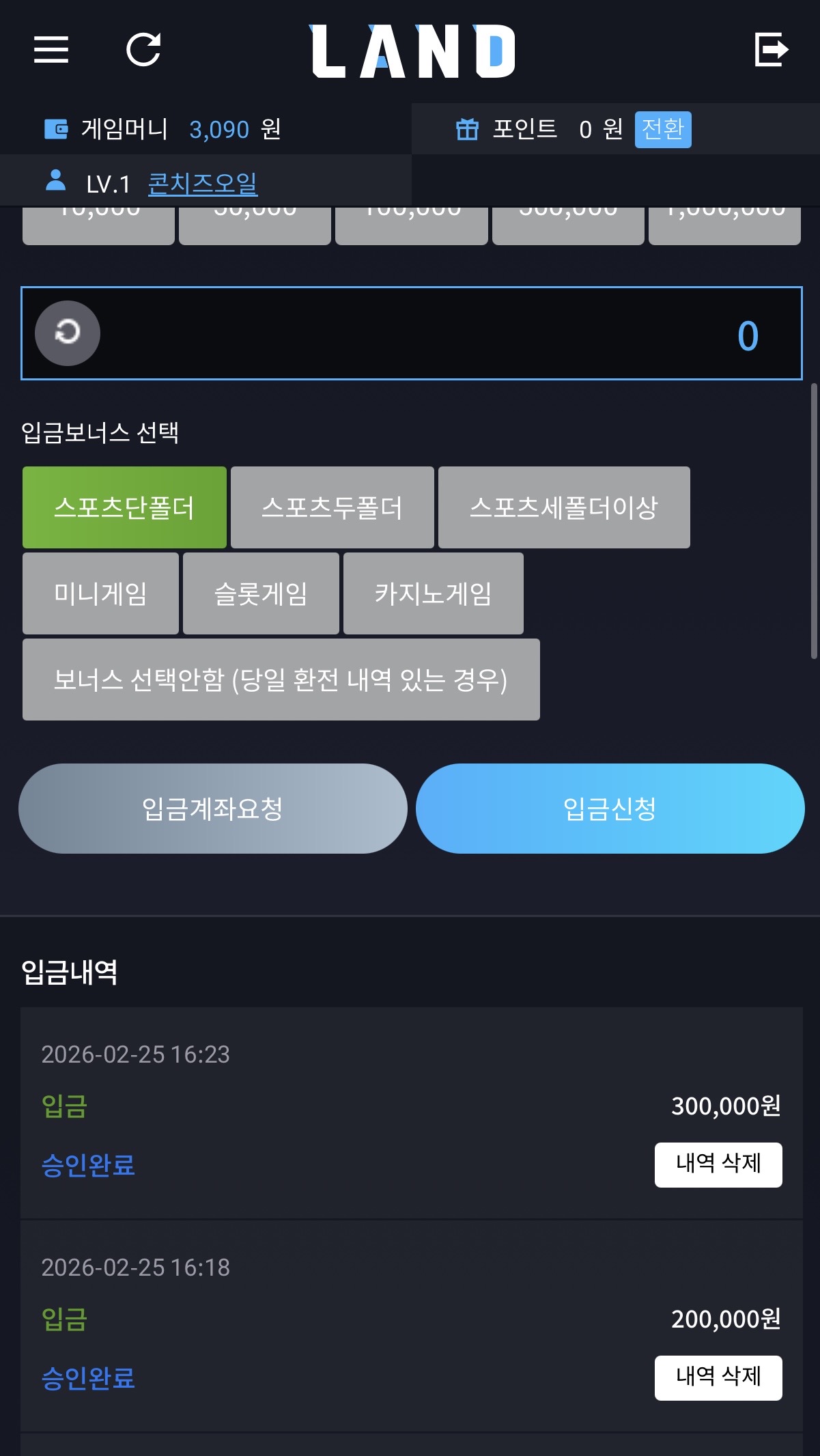Choose the 슬롯게임 bonus
This screenshot has width=820, height=1456.
tap(261, 593)
